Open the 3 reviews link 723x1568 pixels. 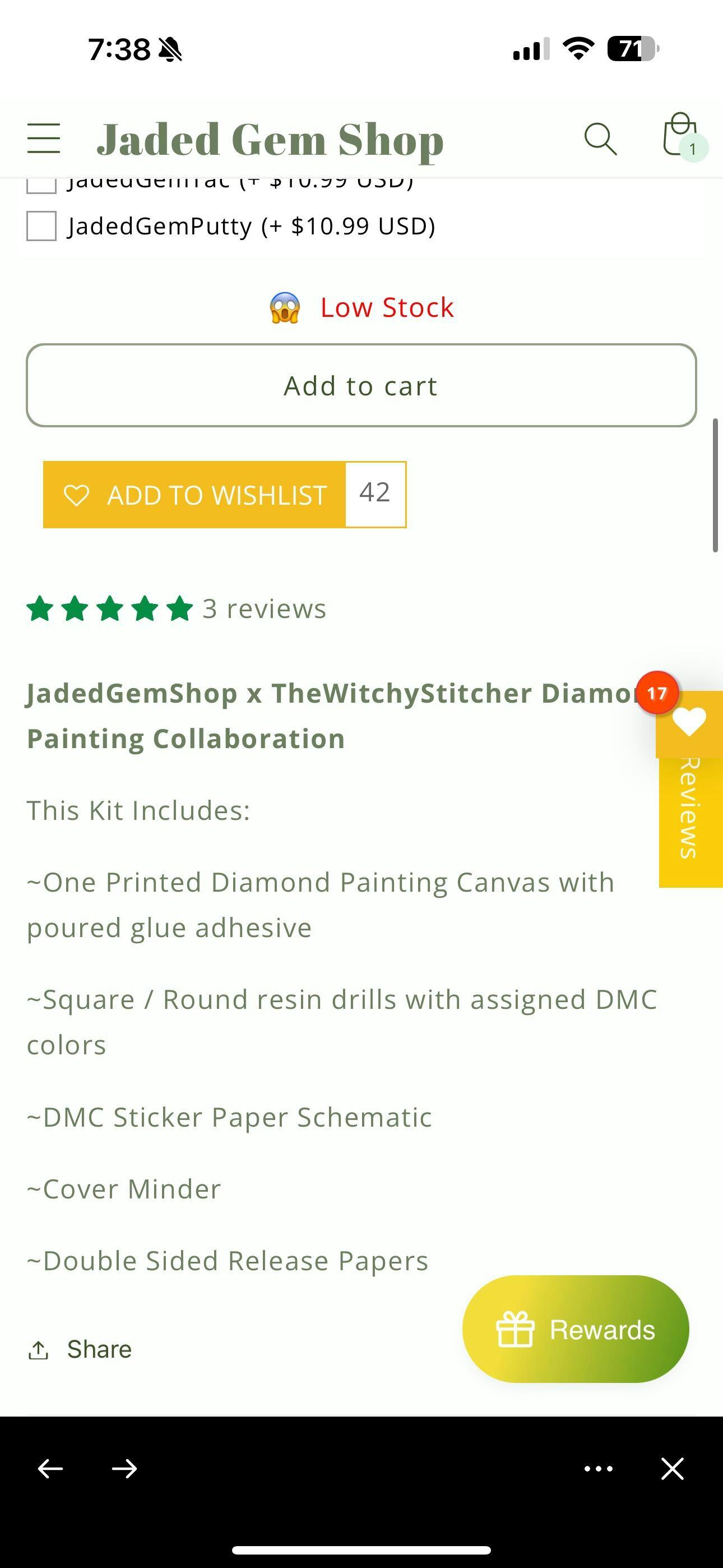(264, 608)
